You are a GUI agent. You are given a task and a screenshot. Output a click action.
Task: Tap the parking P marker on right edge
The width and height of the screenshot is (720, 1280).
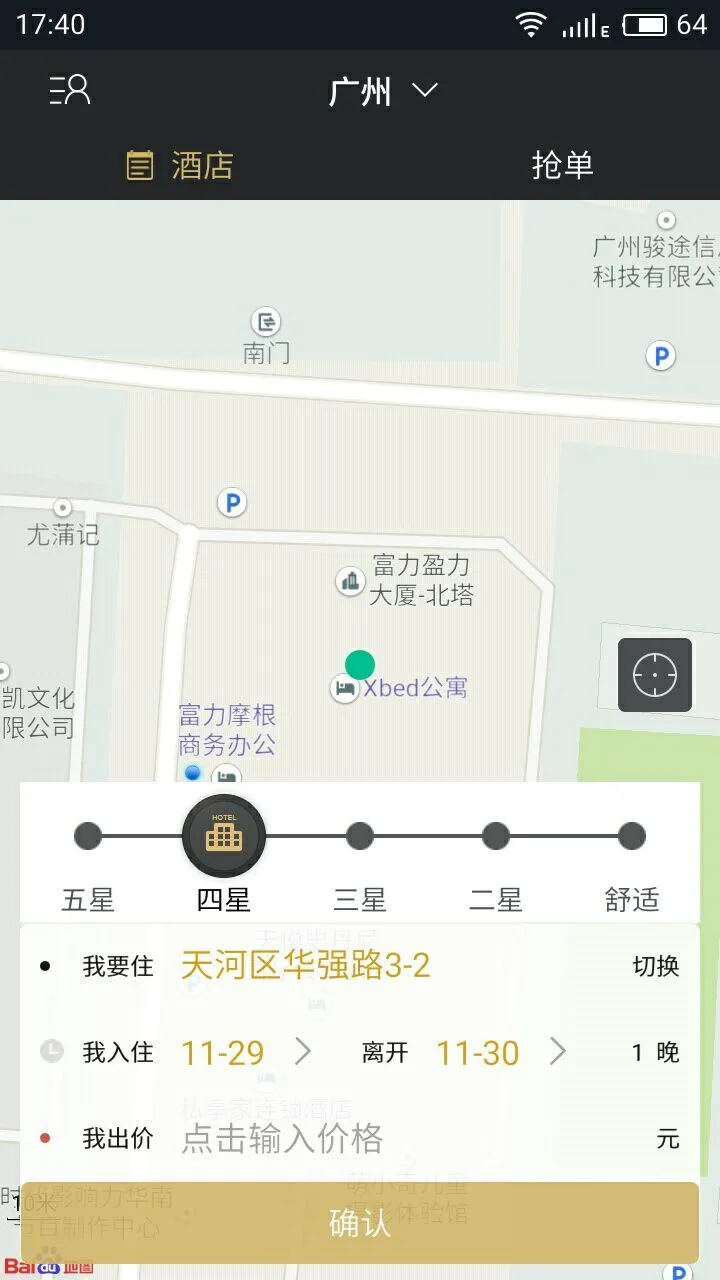pos(659,355)
